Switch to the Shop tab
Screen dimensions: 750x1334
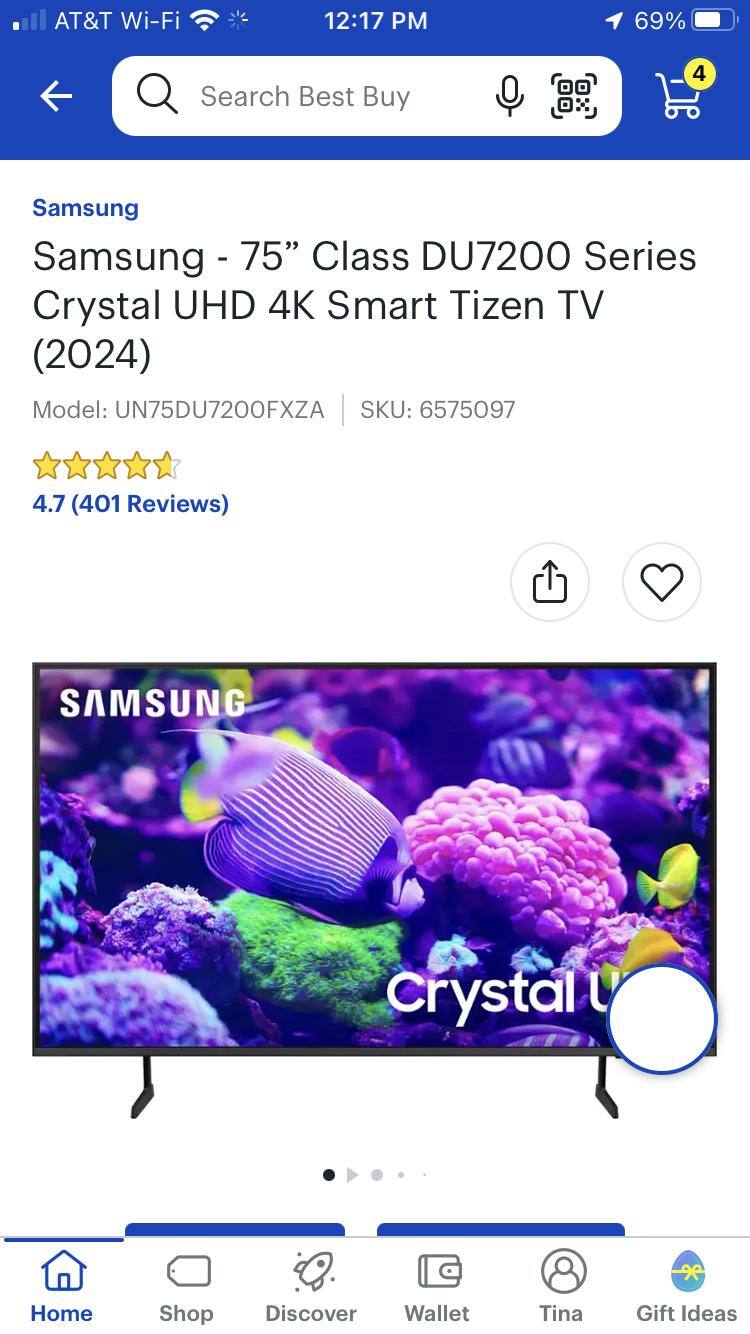pyautogui.click(x=187, y=1287)
